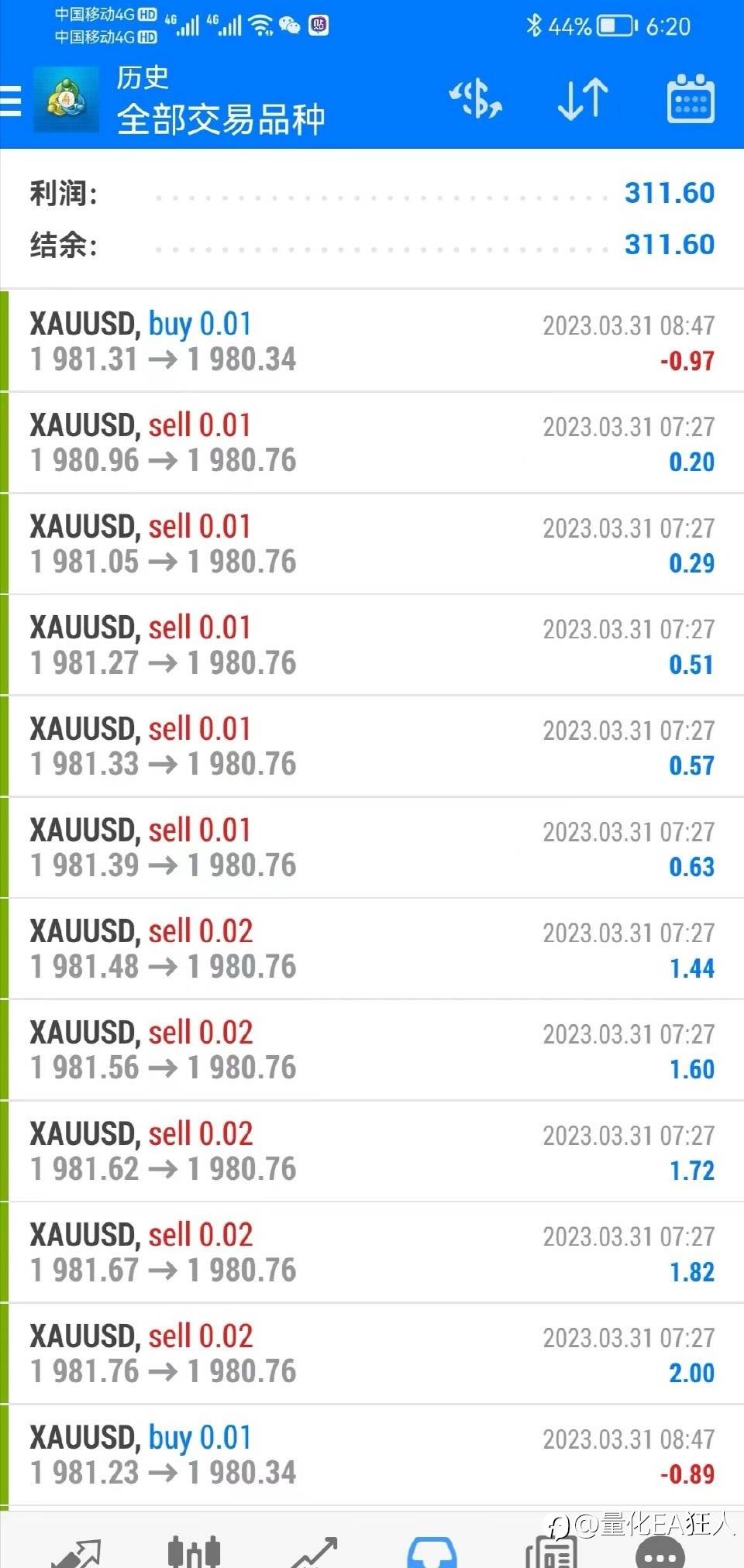Open the sort order arrows

coord(583,99)
